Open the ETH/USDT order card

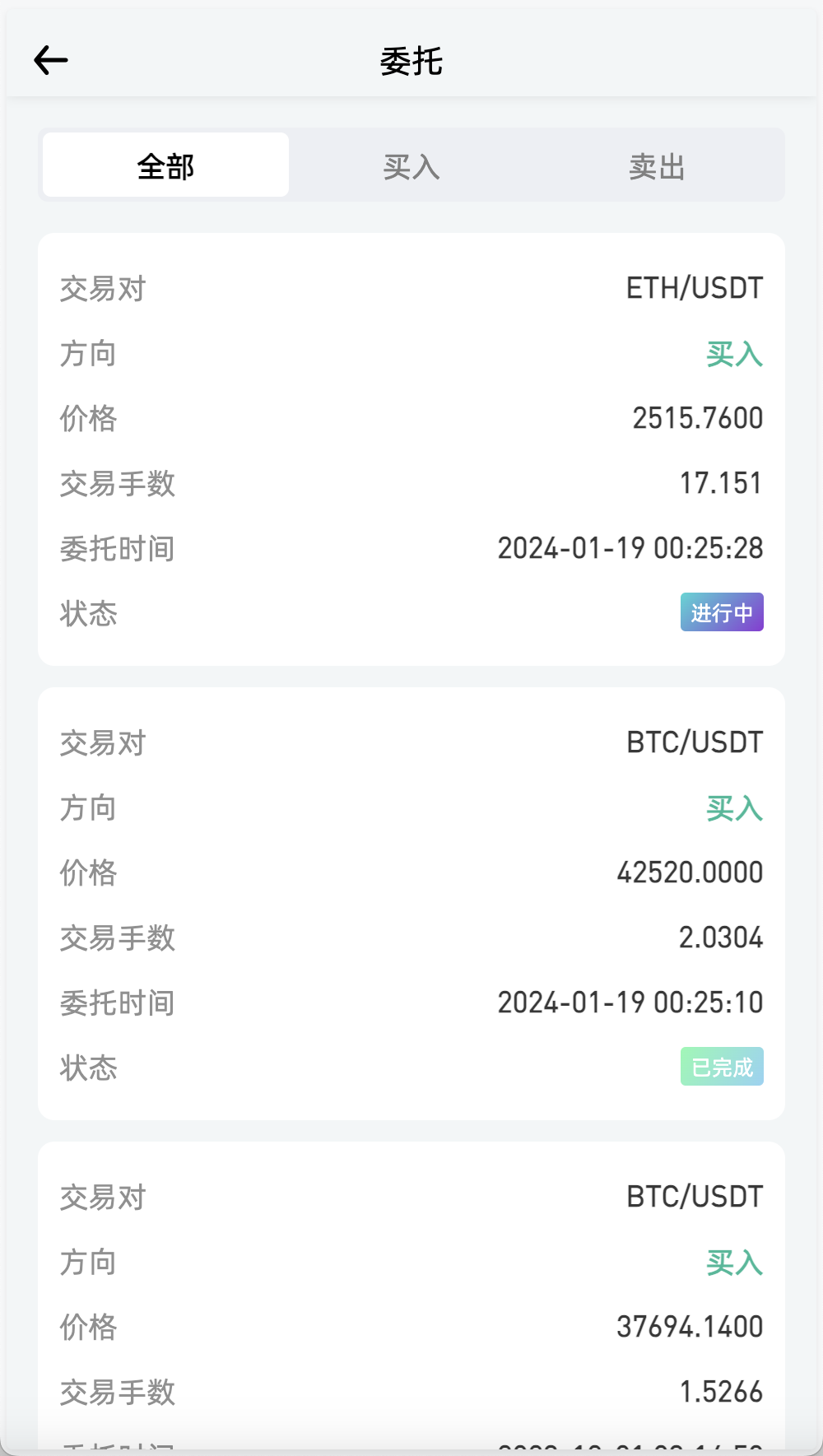(411, 449)
